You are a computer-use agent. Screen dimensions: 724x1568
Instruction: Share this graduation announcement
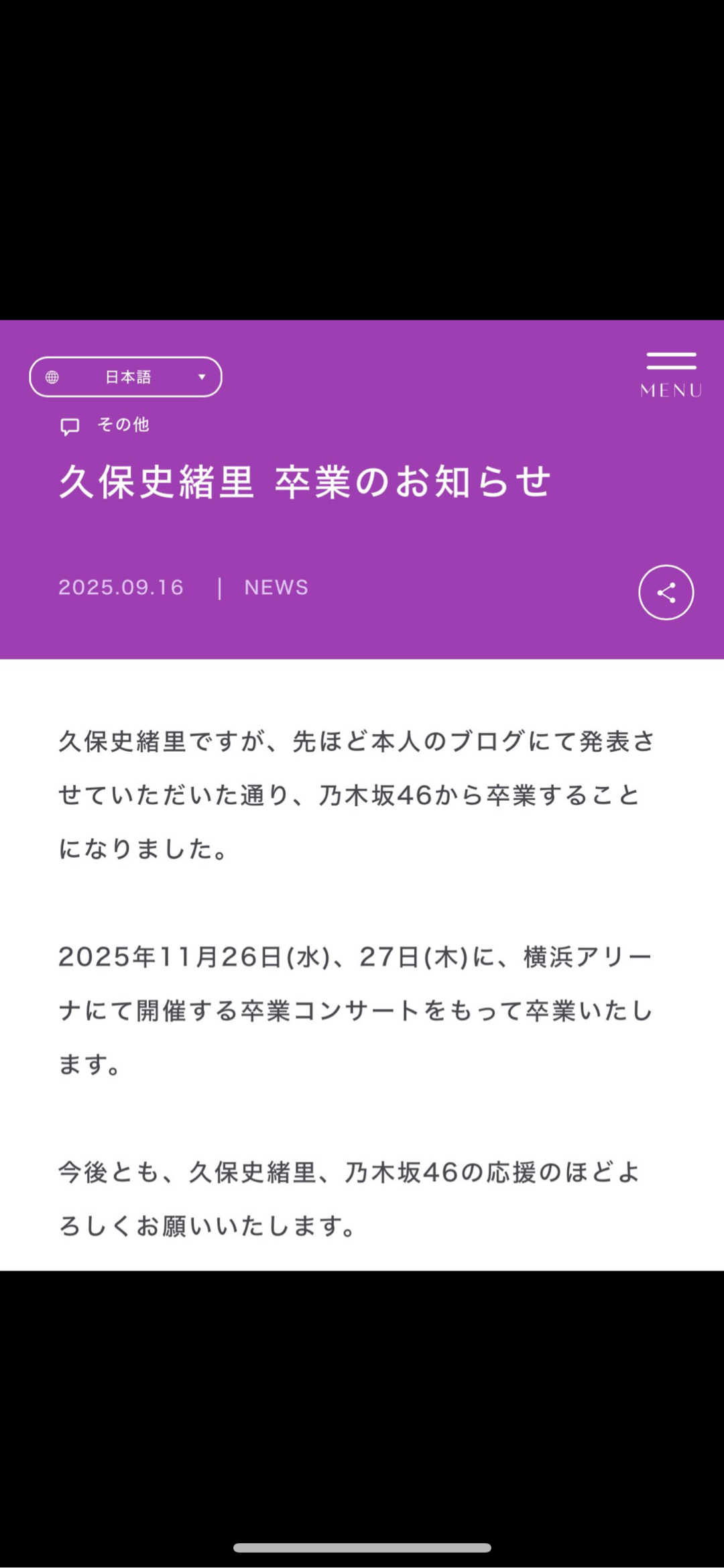pos(666,592)
